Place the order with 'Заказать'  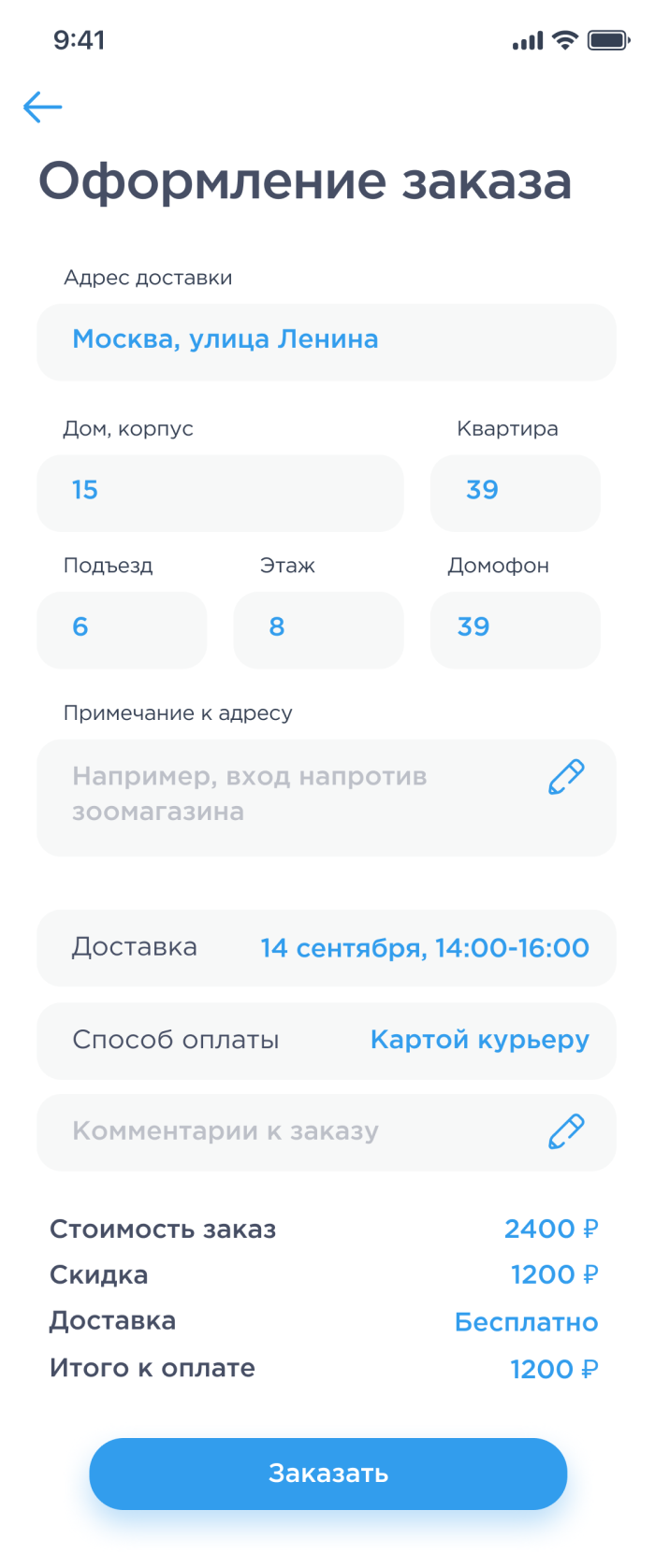coord(327,1473)
